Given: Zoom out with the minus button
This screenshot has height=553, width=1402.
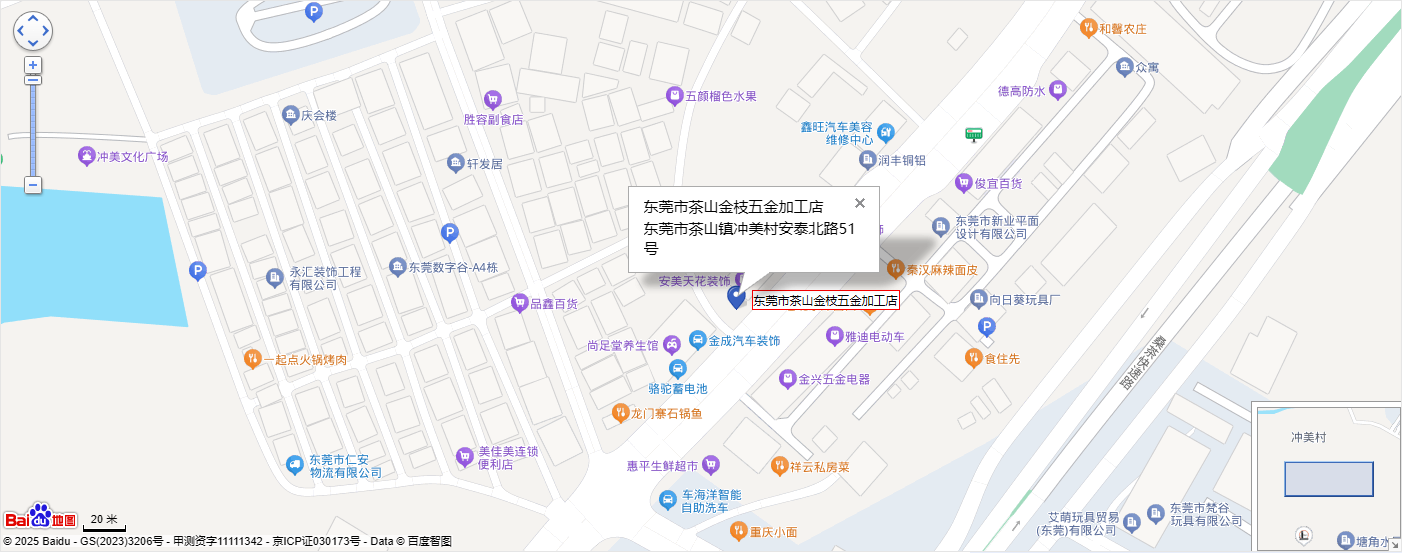Looking at the screenshot, I should tap(33, 185).
